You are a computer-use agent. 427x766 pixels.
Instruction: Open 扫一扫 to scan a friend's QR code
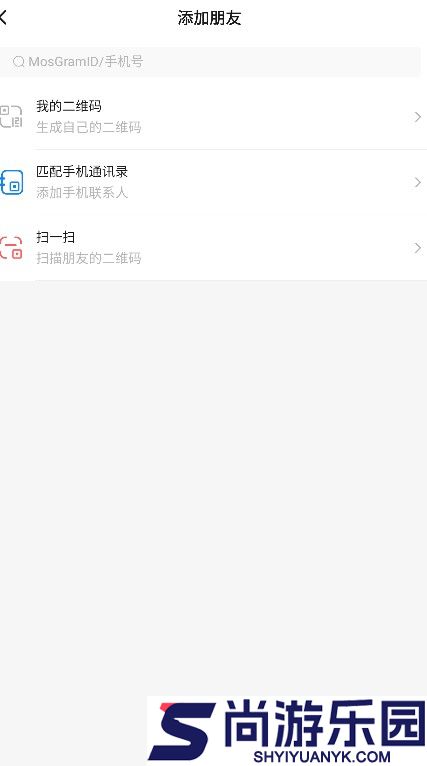point(214,248)
